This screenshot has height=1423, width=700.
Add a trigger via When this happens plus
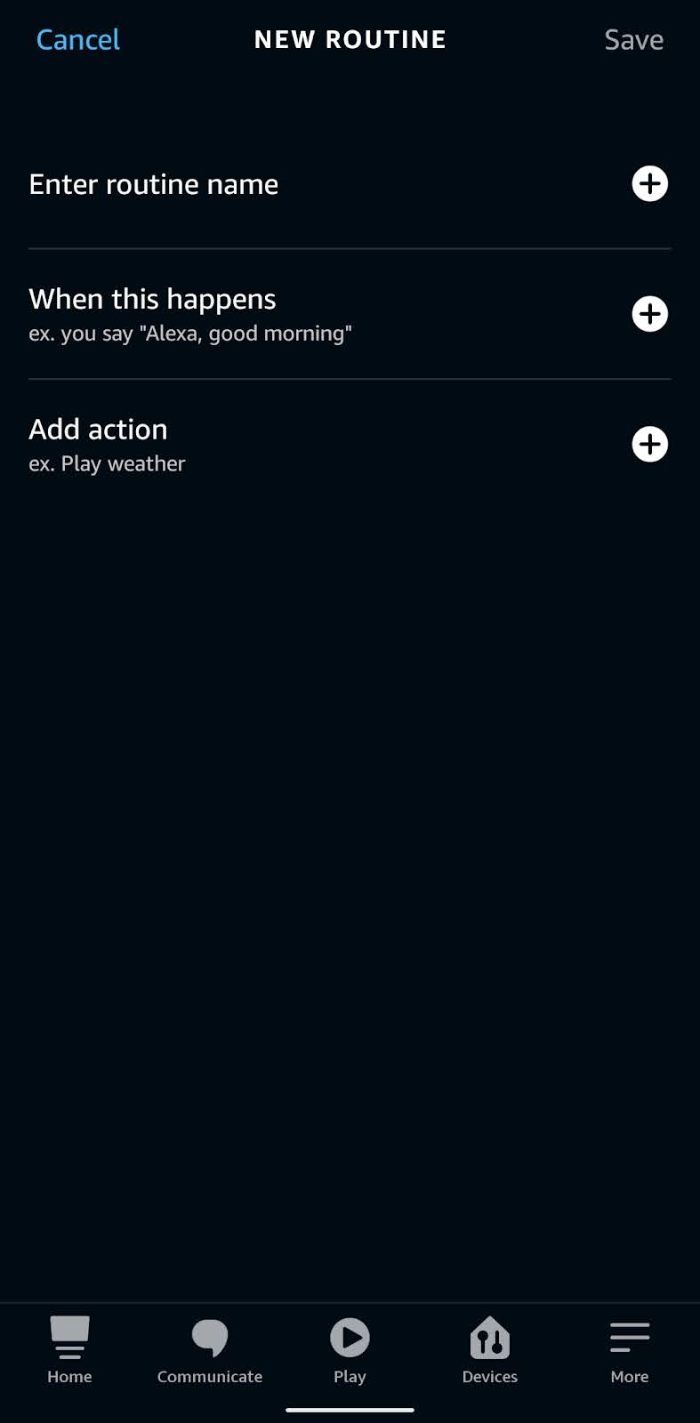click(649, 314)
